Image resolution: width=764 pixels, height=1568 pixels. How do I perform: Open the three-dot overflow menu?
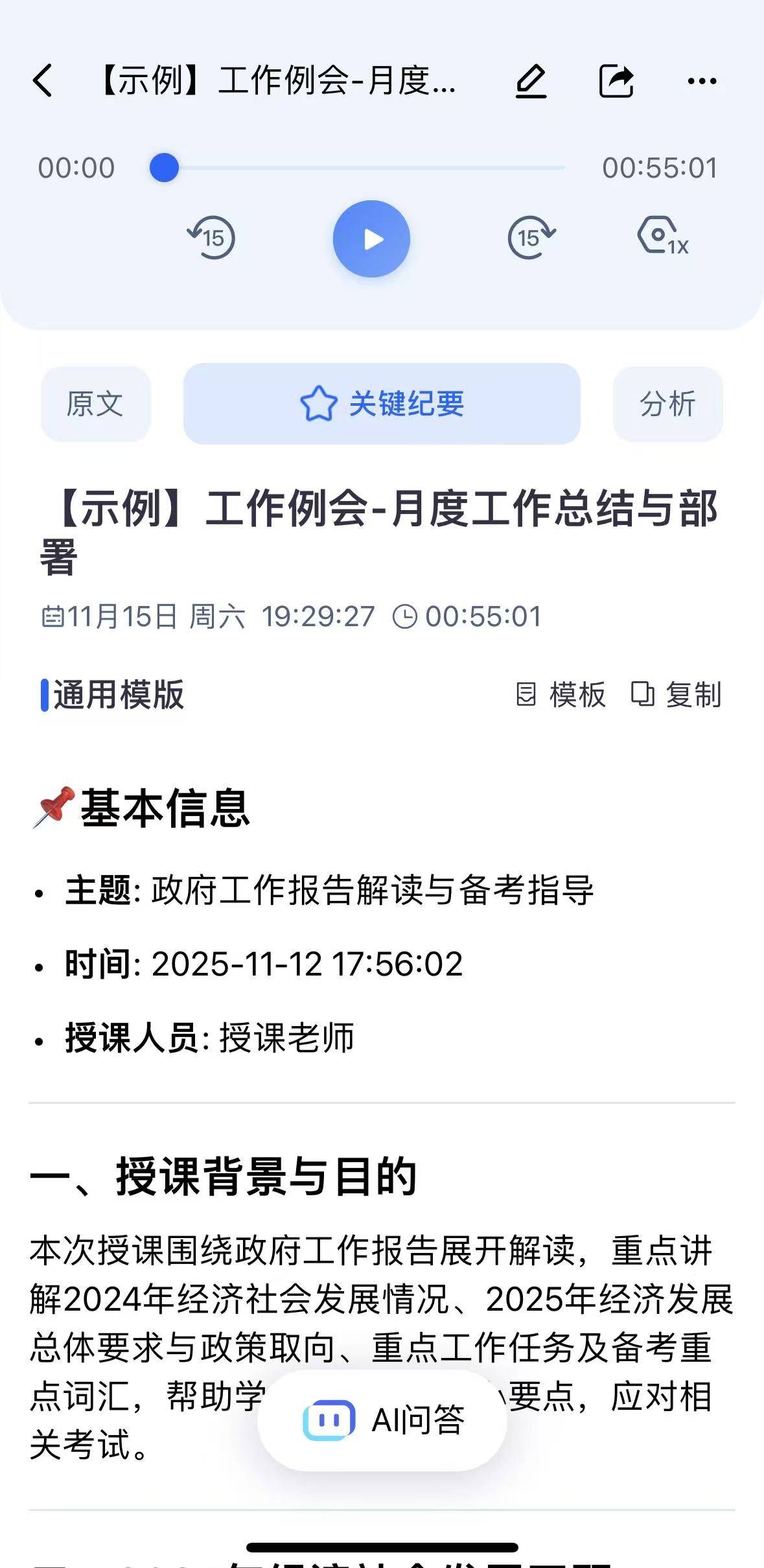tap(702, 82)
